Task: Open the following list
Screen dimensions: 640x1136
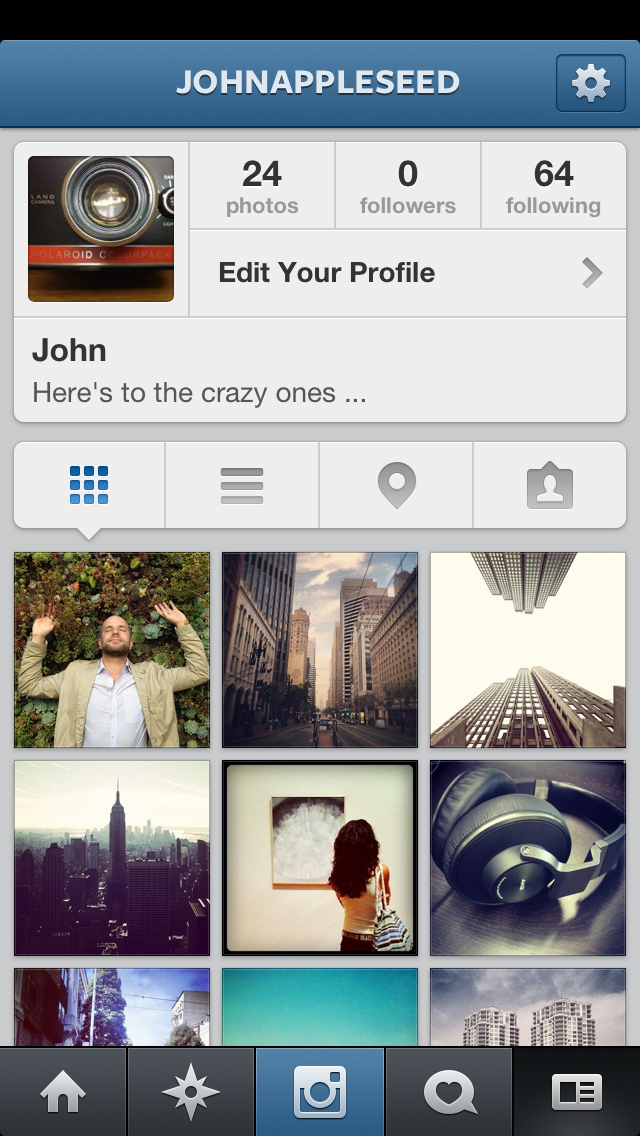Action: coord(553,187)
